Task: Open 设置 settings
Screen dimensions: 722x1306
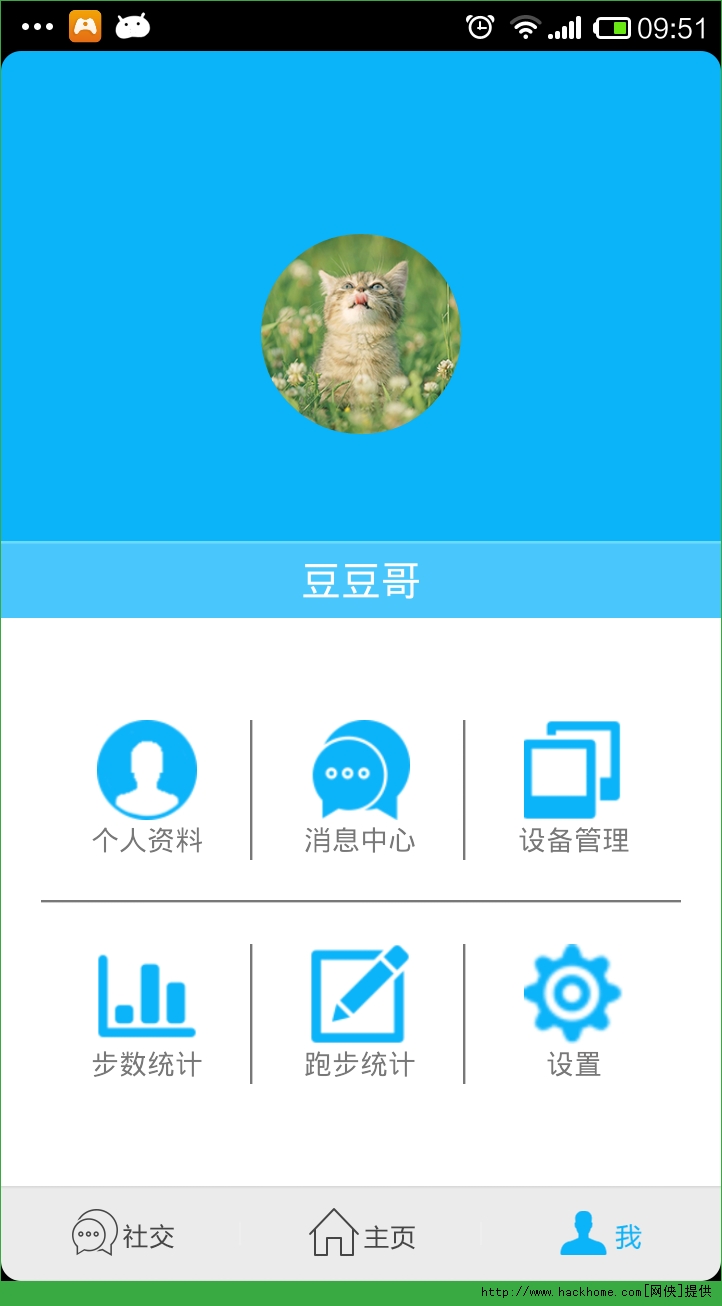Action: 573,1010
